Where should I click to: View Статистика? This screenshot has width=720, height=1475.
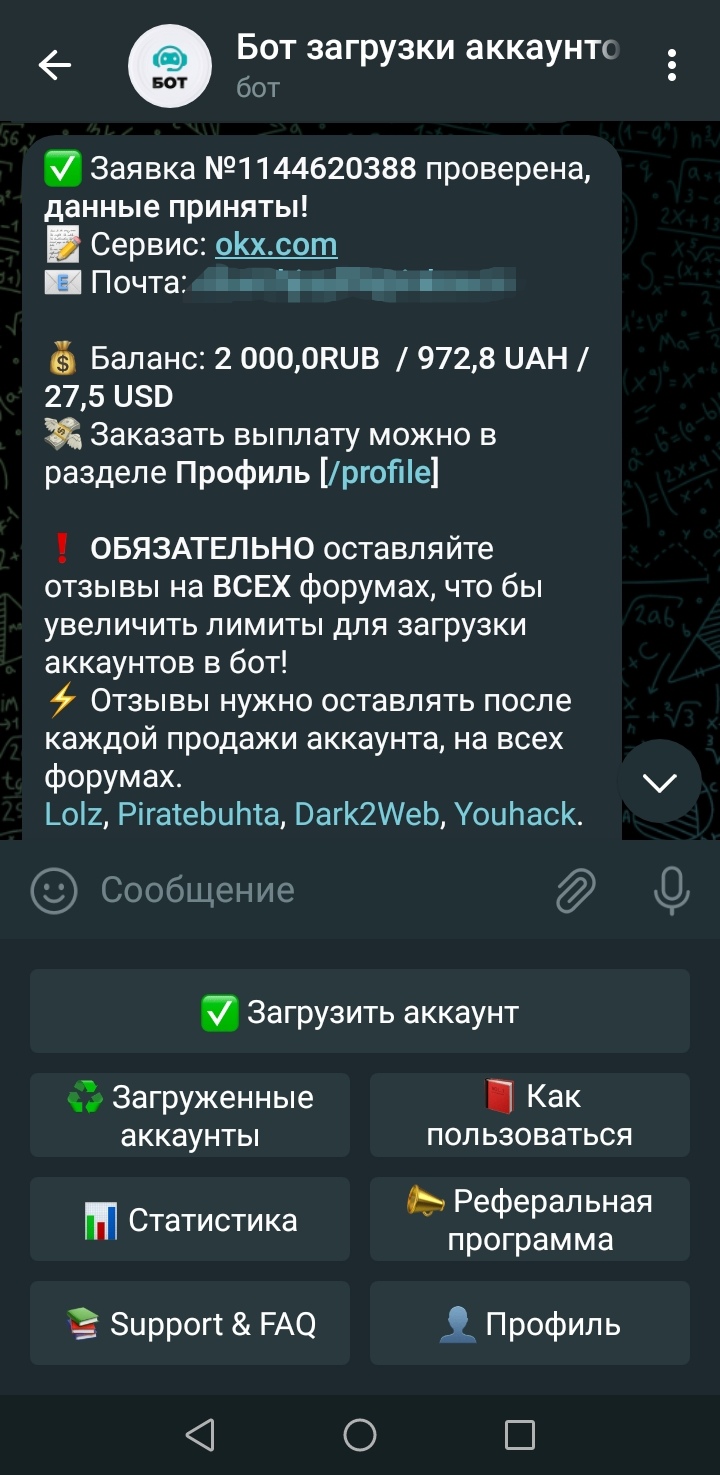point(190,1220)
